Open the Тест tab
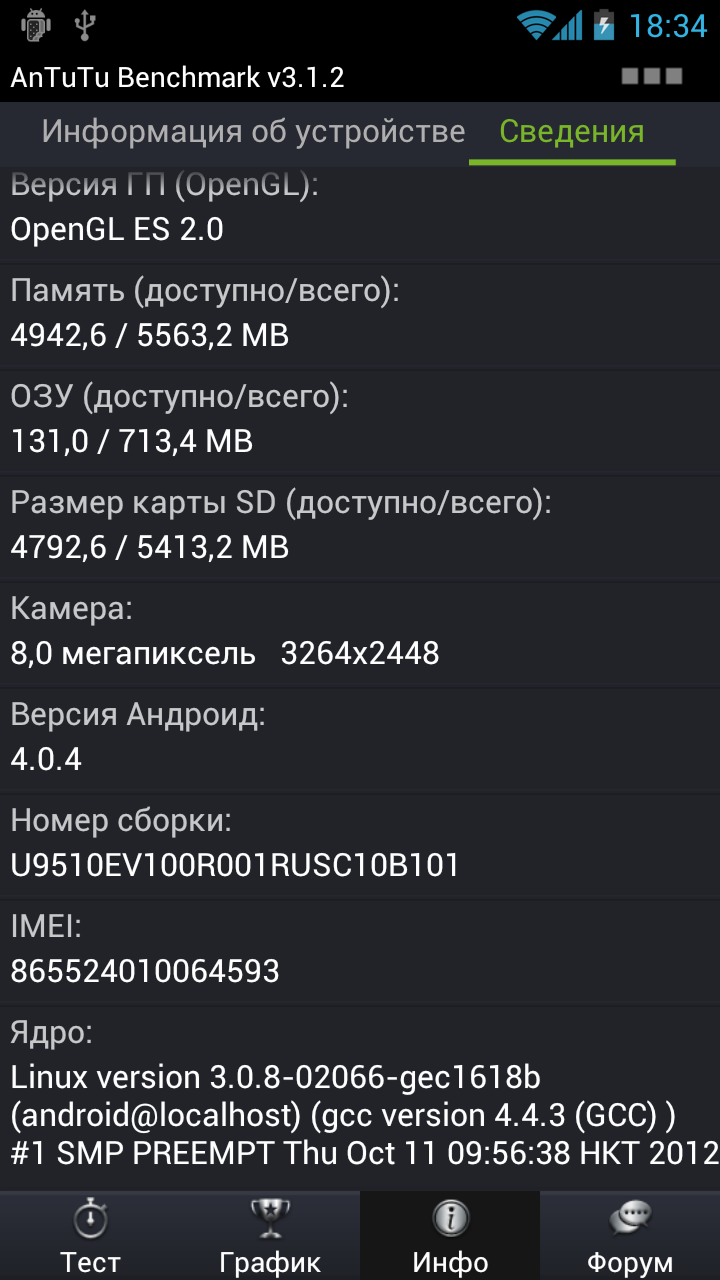720x1280 pixels. [x=90, y=1236]
